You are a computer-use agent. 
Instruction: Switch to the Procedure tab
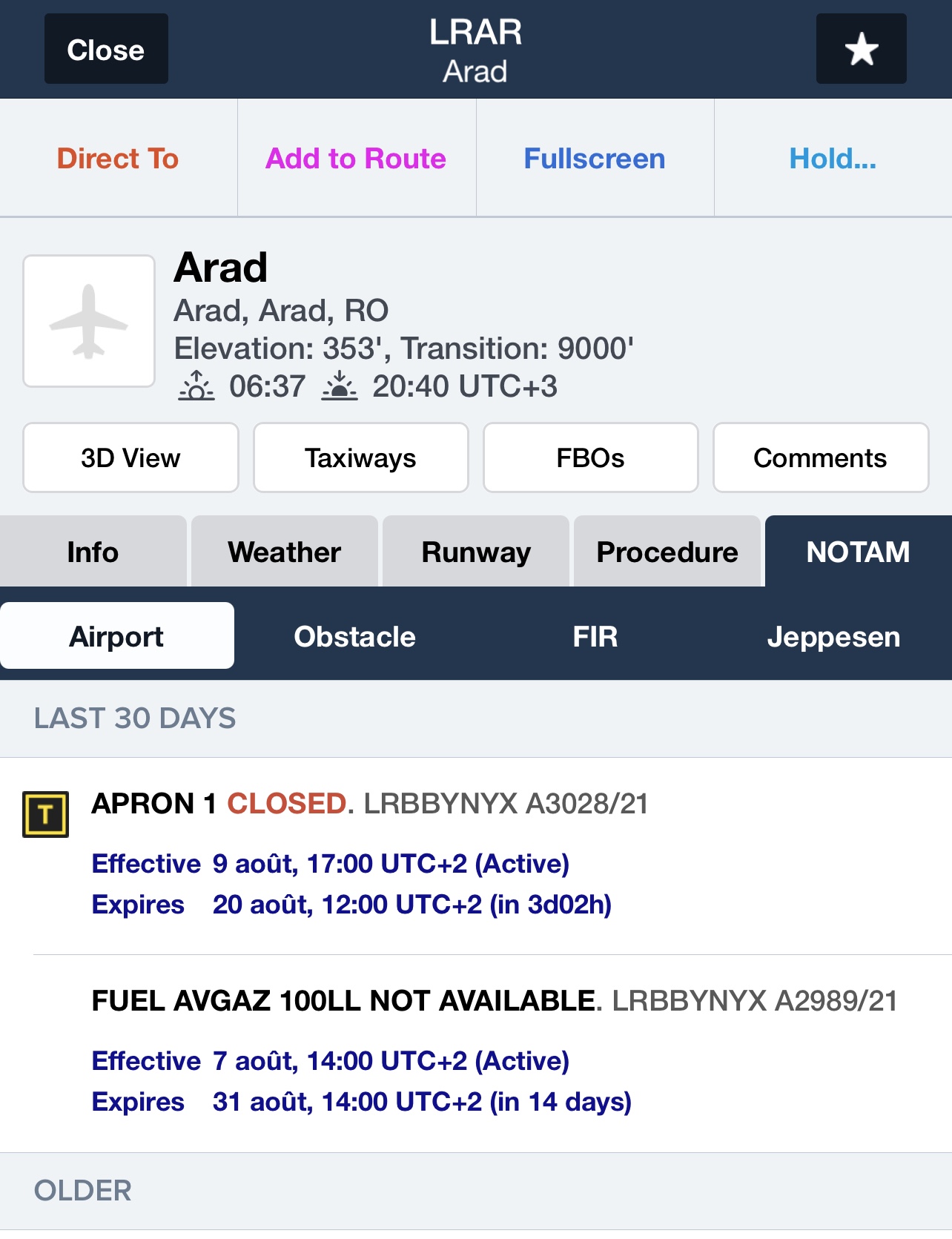click(667, 552)
